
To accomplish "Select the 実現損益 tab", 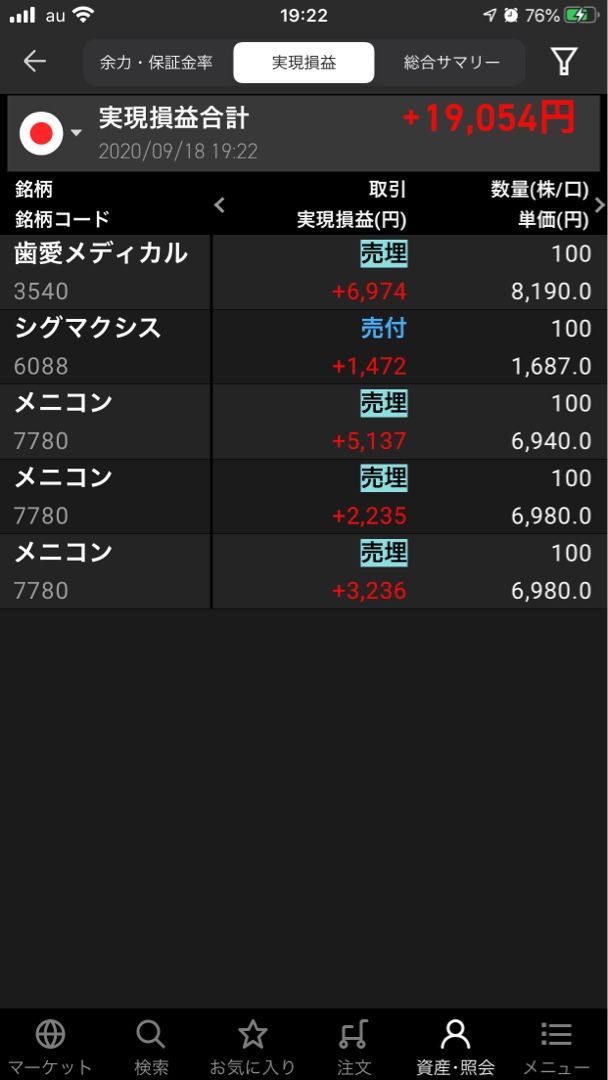I will click(x=304, y=62).
